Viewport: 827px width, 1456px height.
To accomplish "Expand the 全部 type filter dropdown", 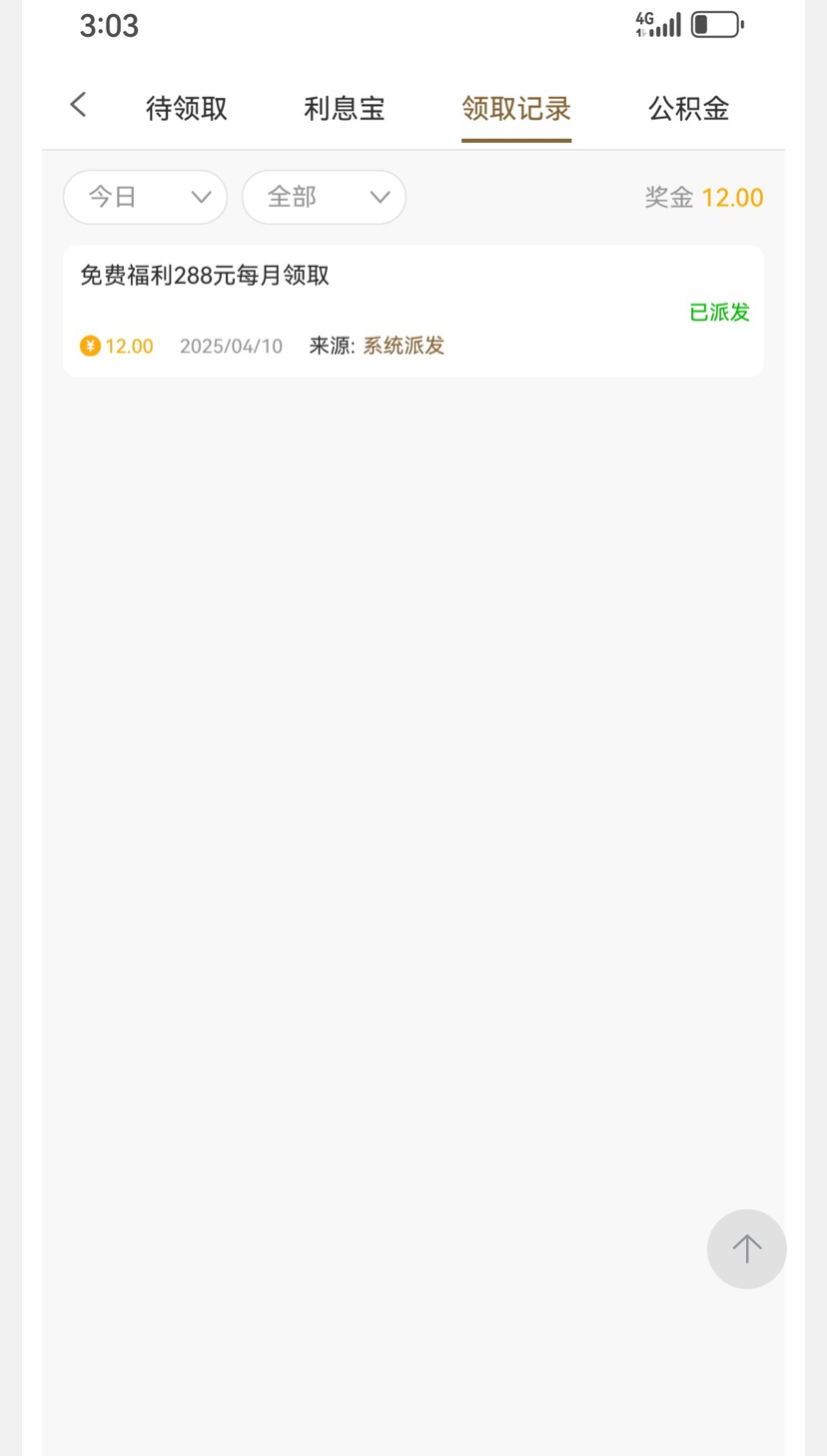I will tap(325, 197).
